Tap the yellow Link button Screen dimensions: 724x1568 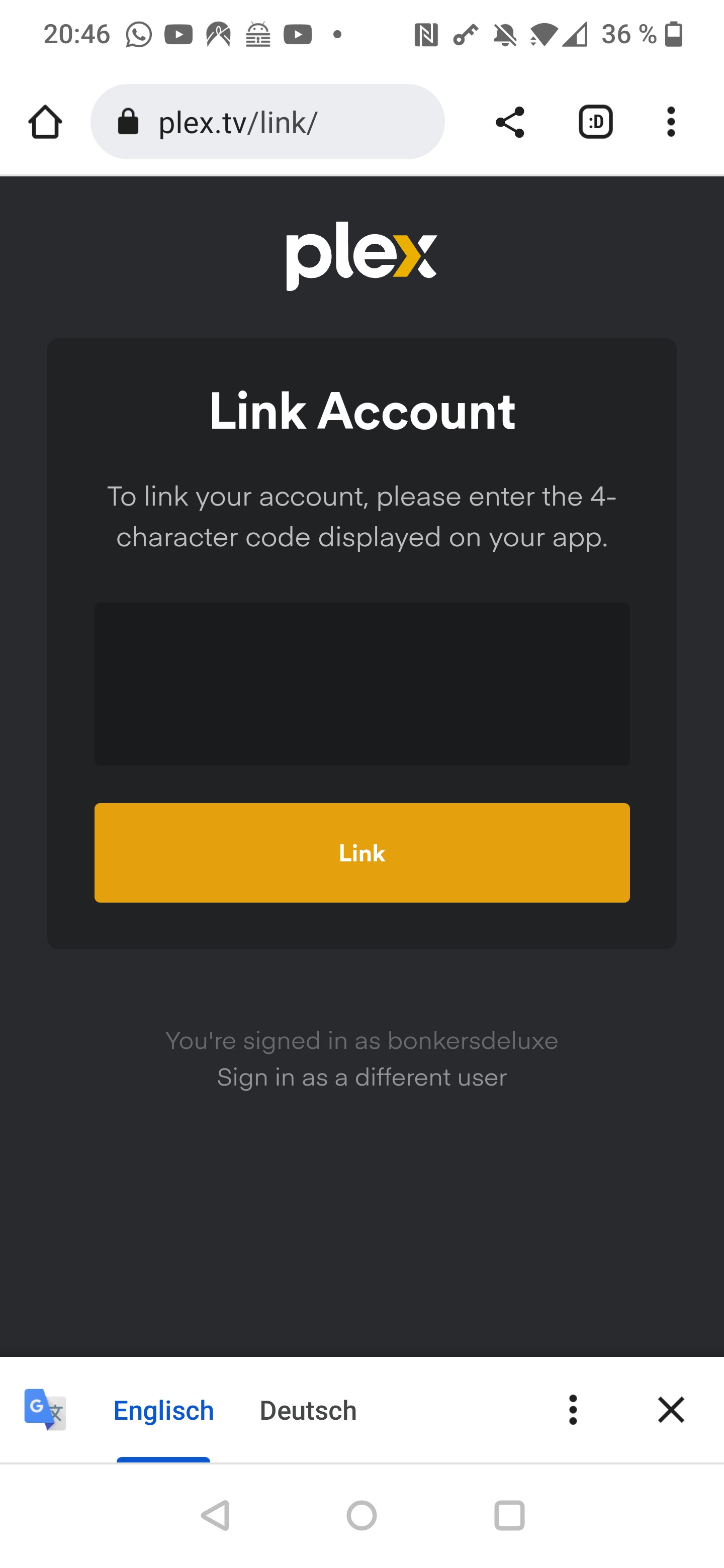point(361,852)
